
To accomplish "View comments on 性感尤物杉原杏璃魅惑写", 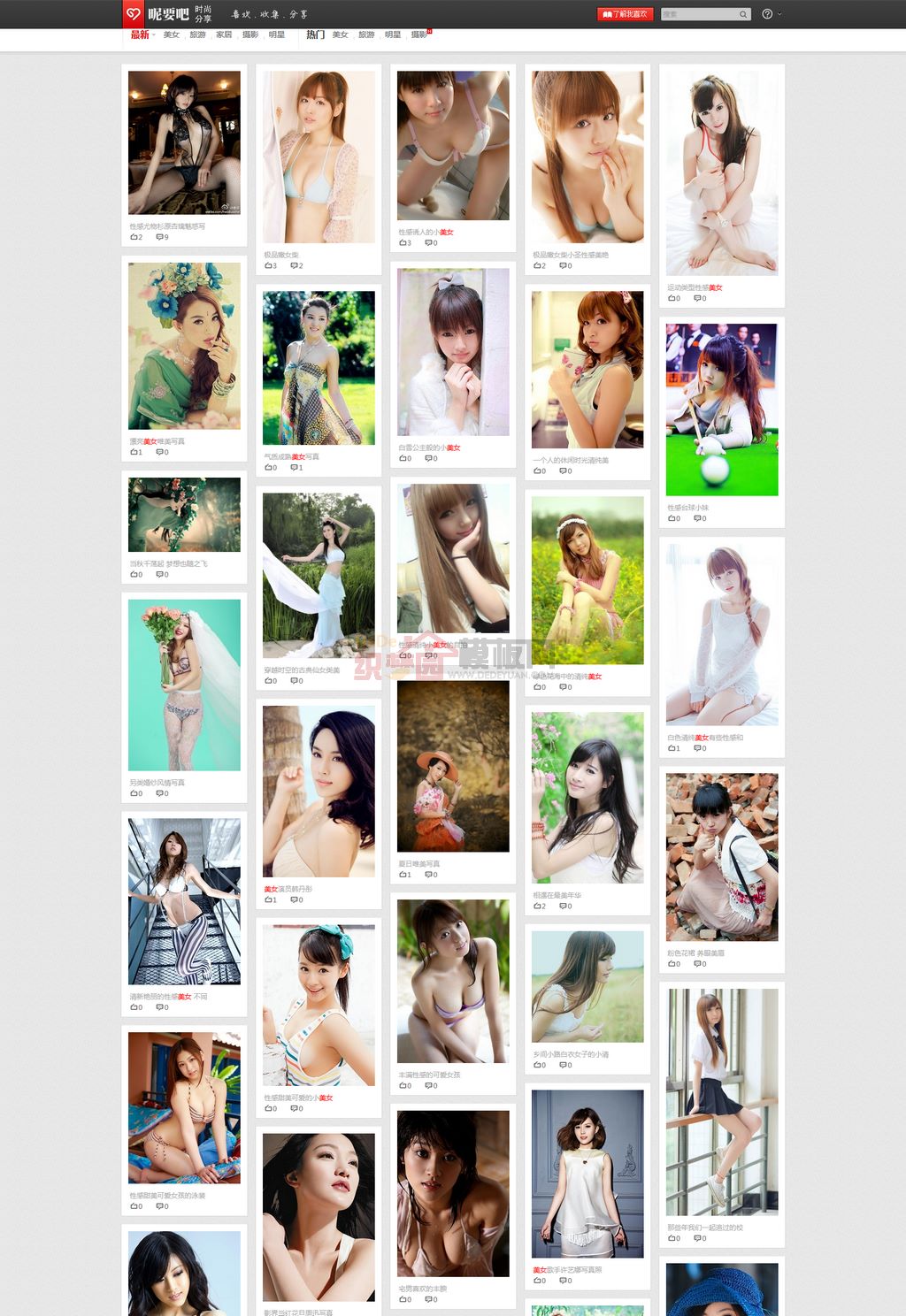I will [x=161, y=237].
